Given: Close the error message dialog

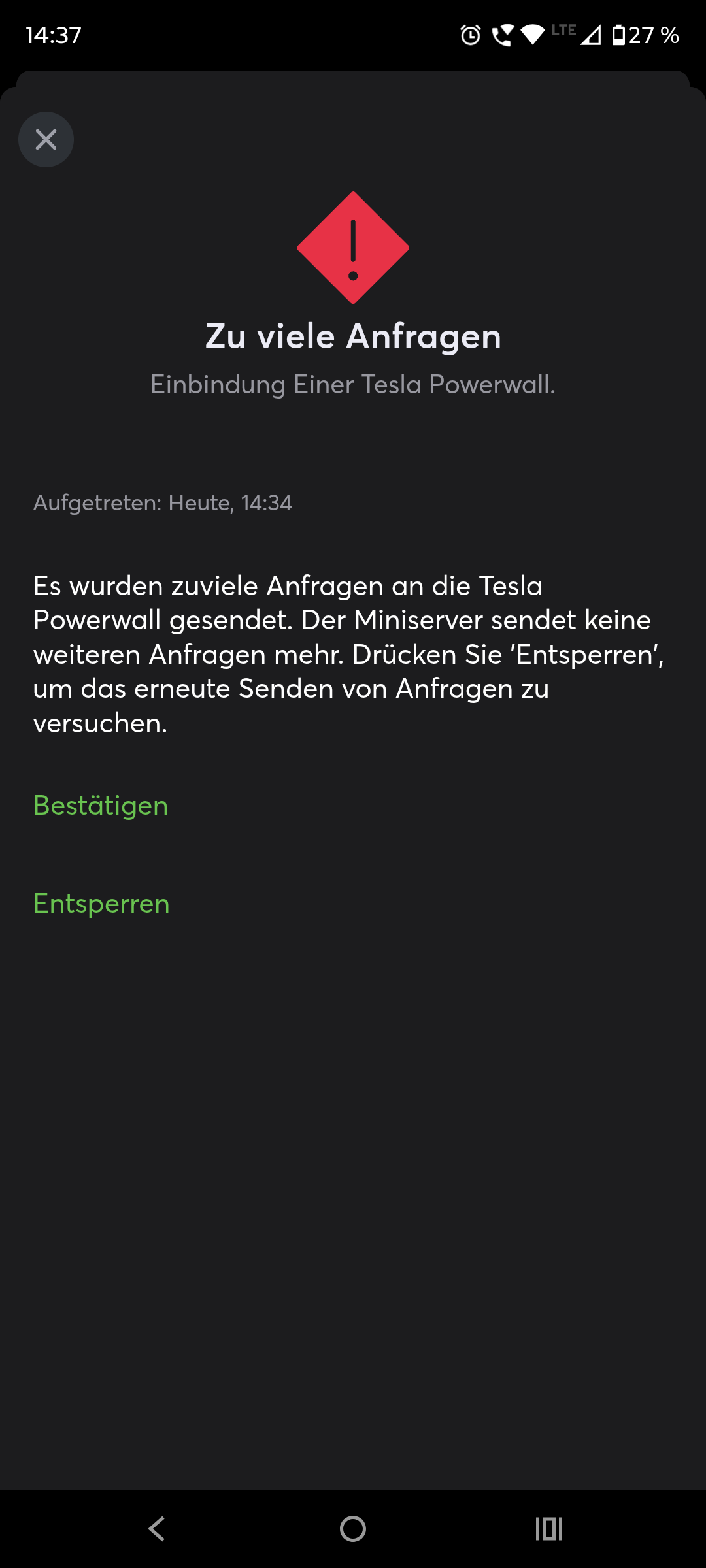Looking at the screenshot, I should (46, 139).
